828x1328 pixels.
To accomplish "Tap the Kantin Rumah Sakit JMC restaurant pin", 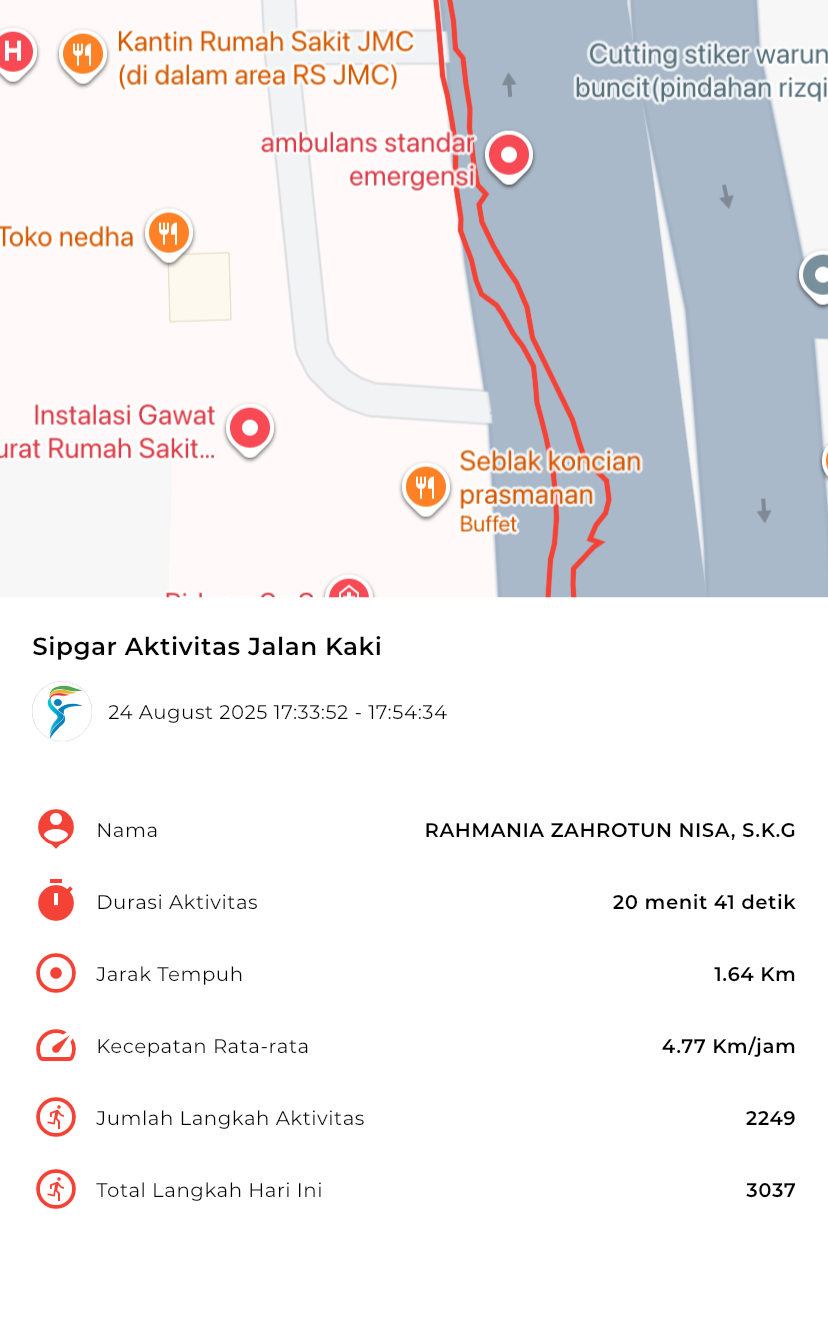I will pos(83,55).
